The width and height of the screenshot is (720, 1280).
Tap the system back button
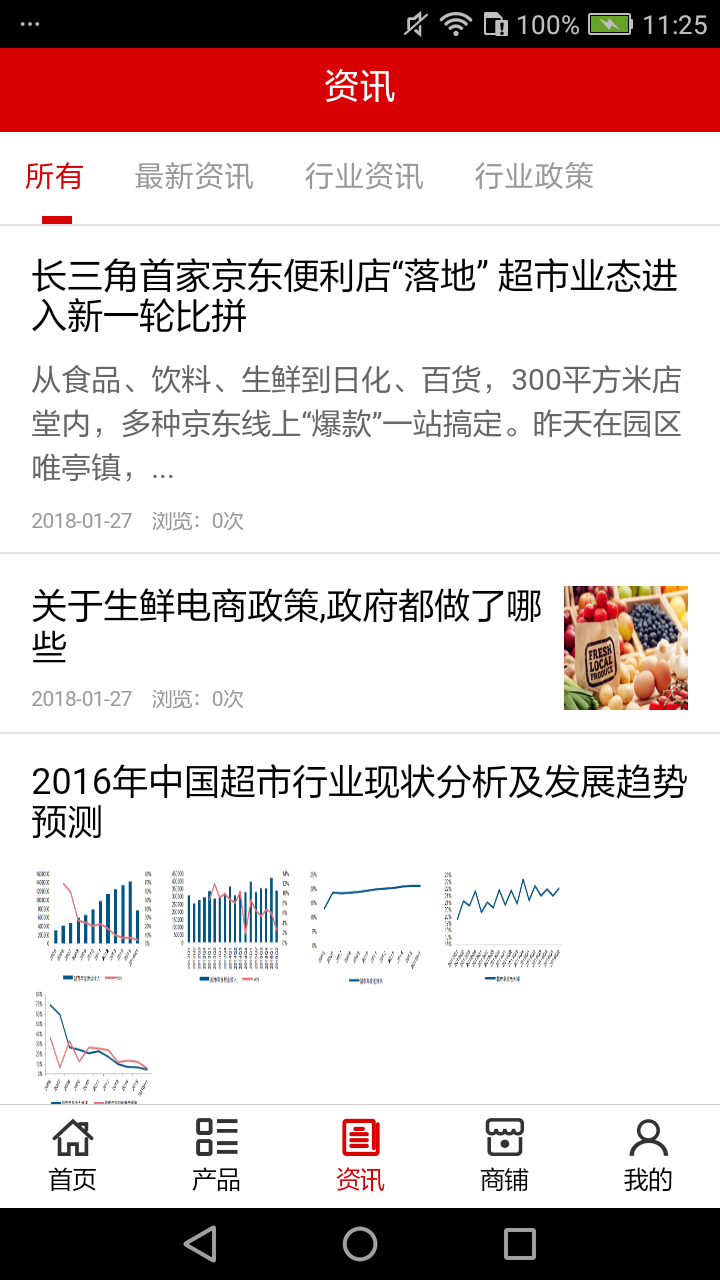click(200, 1244)
